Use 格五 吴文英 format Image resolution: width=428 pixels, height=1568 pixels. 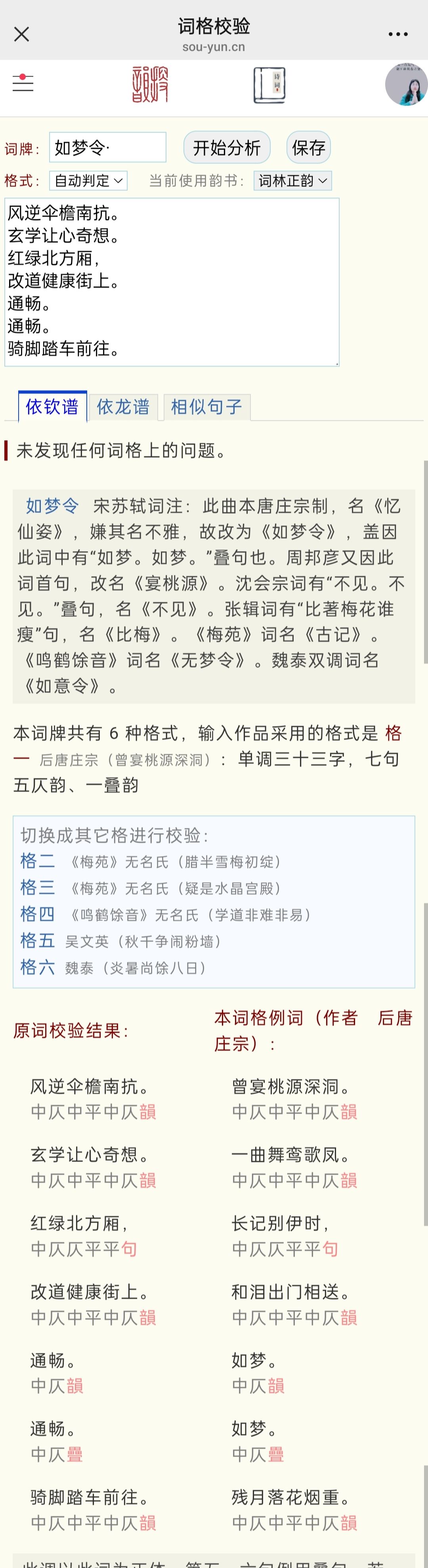38,941
